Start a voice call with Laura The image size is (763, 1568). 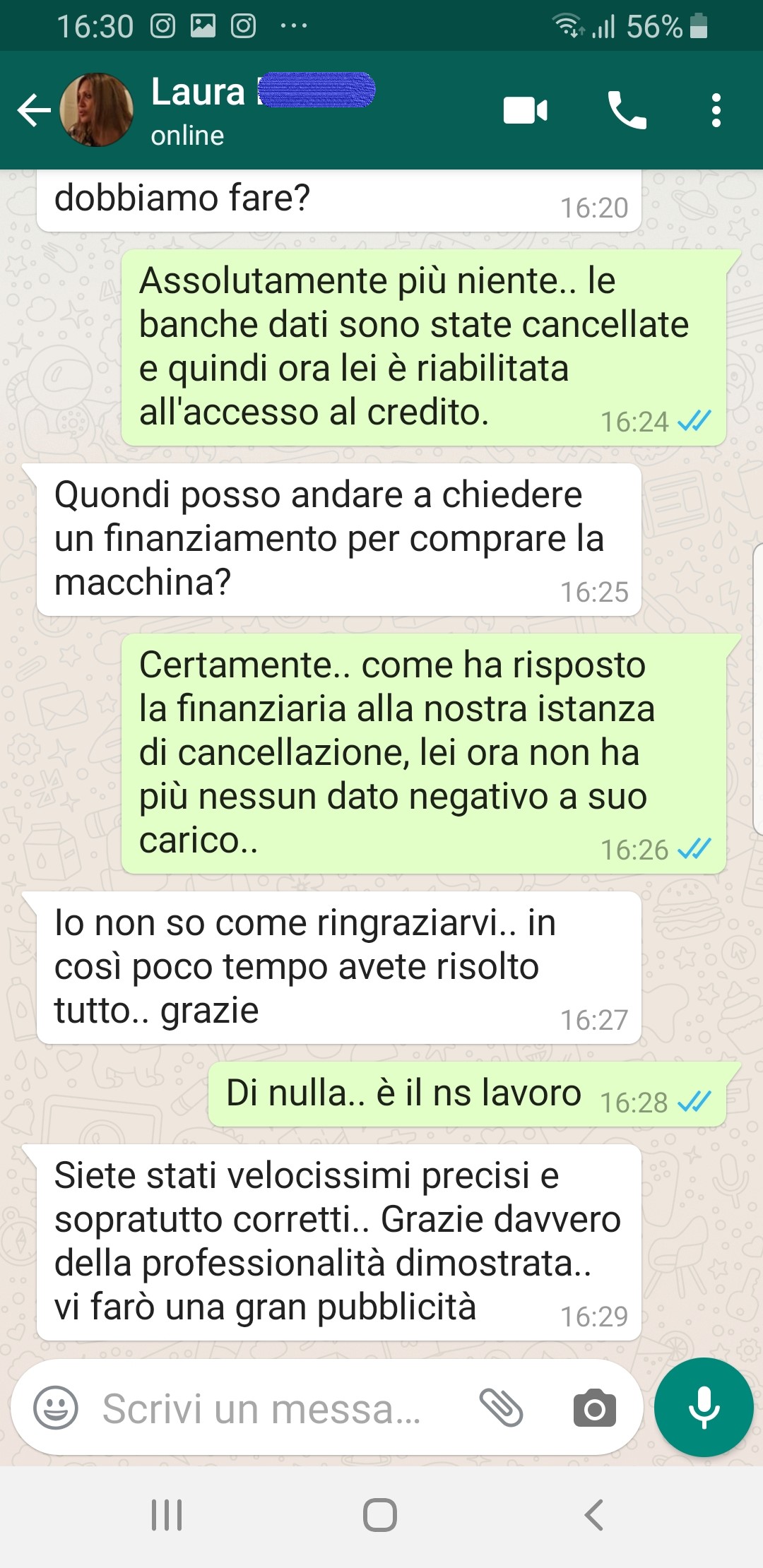pyautogui.click(x=627, y=110)
